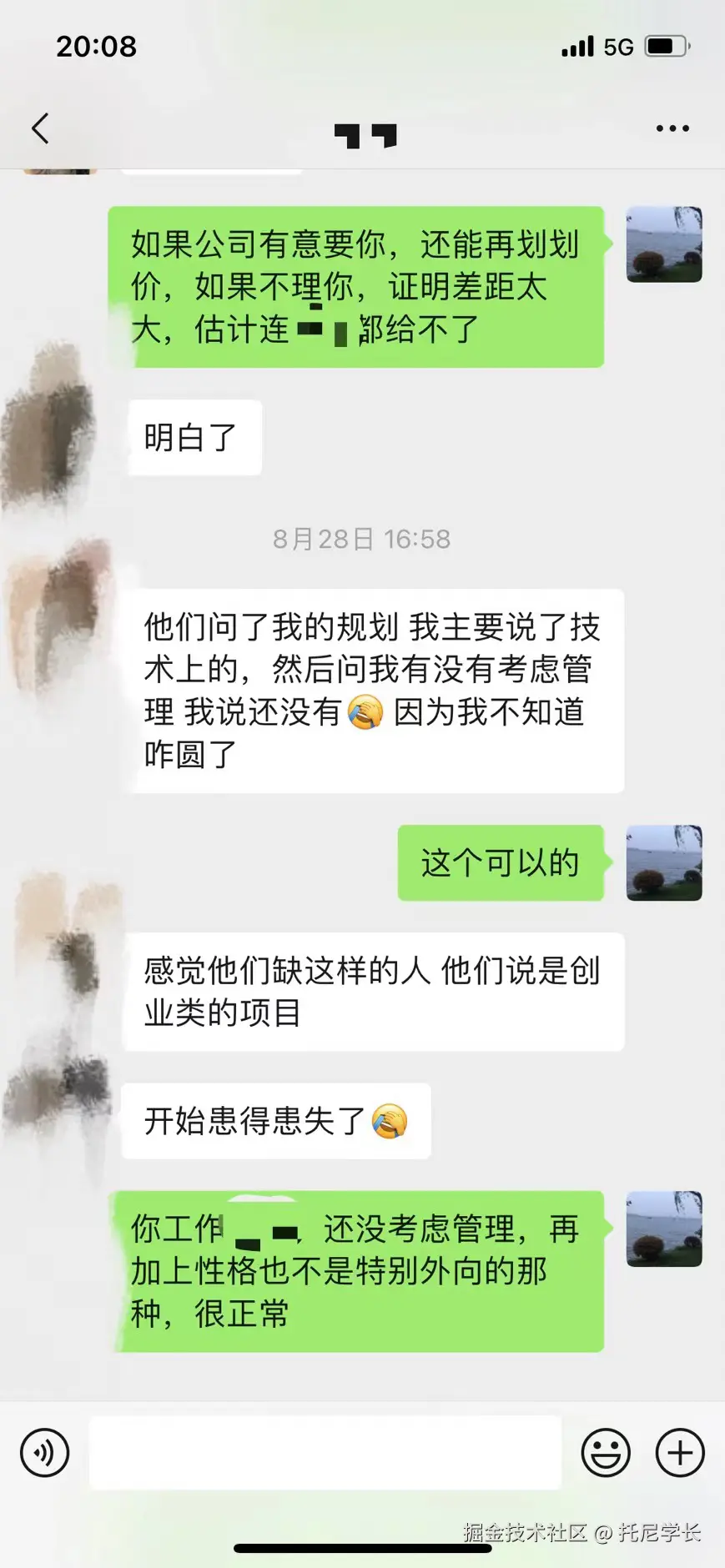This screenshot has width=725, height=1568.
Task: Tap the contact's avatar beside the green bubble
Action: 663,244
